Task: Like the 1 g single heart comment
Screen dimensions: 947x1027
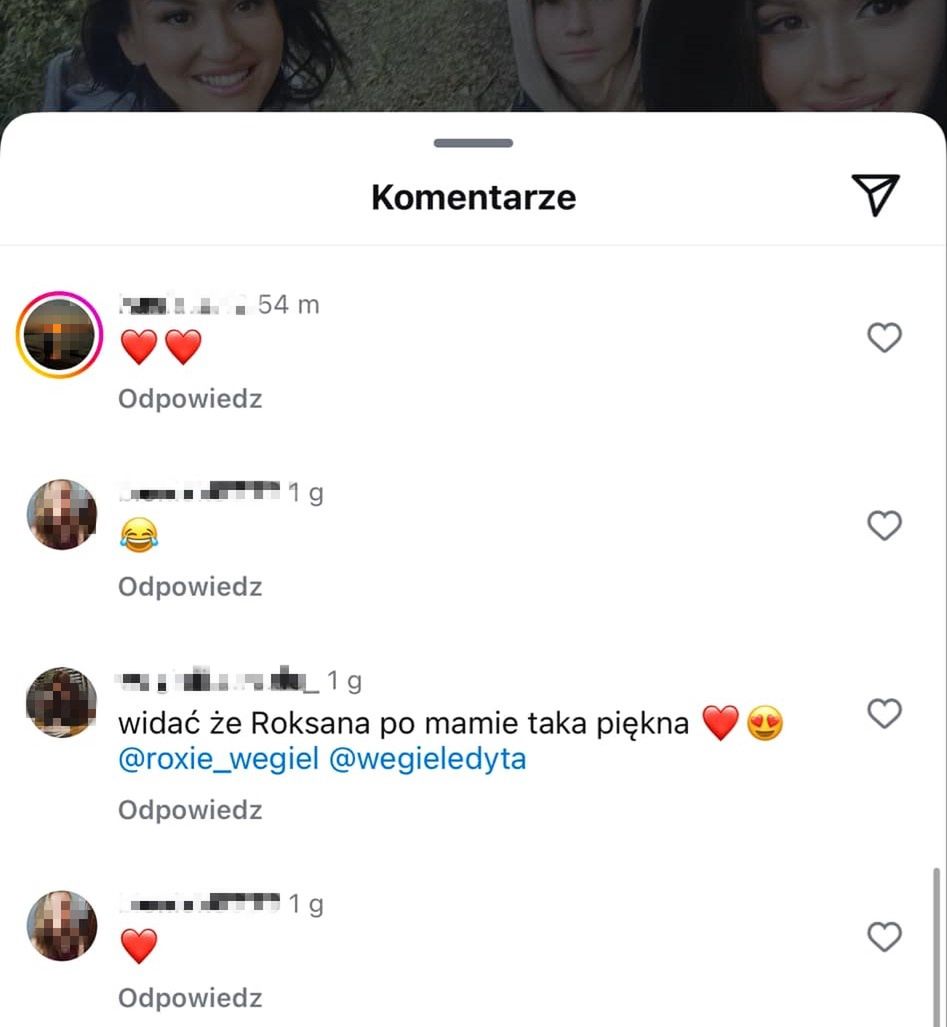Action: pyautogui.click(x=884, y=937)
